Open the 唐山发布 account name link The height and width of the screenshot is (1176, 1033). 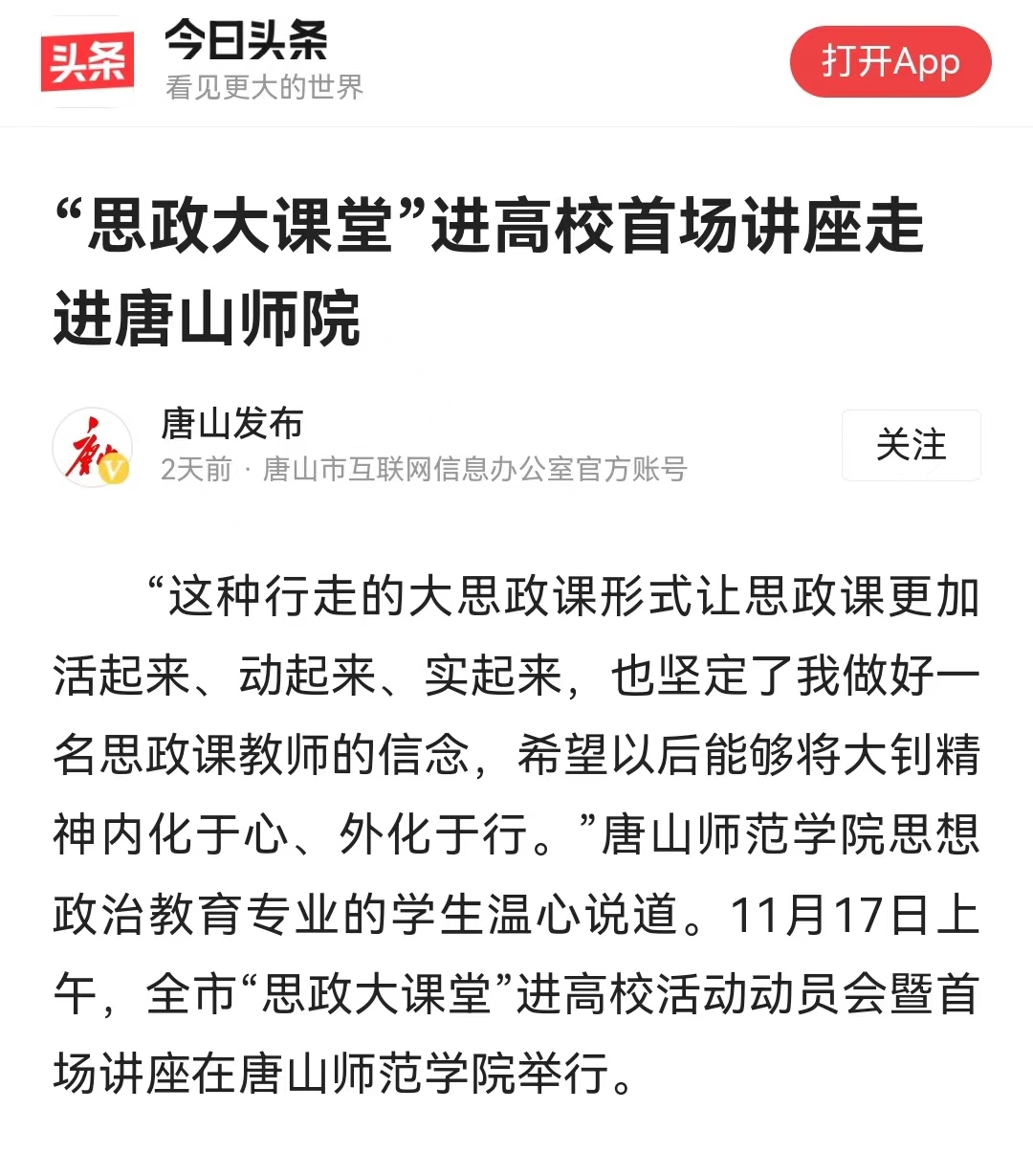point(232,423)
